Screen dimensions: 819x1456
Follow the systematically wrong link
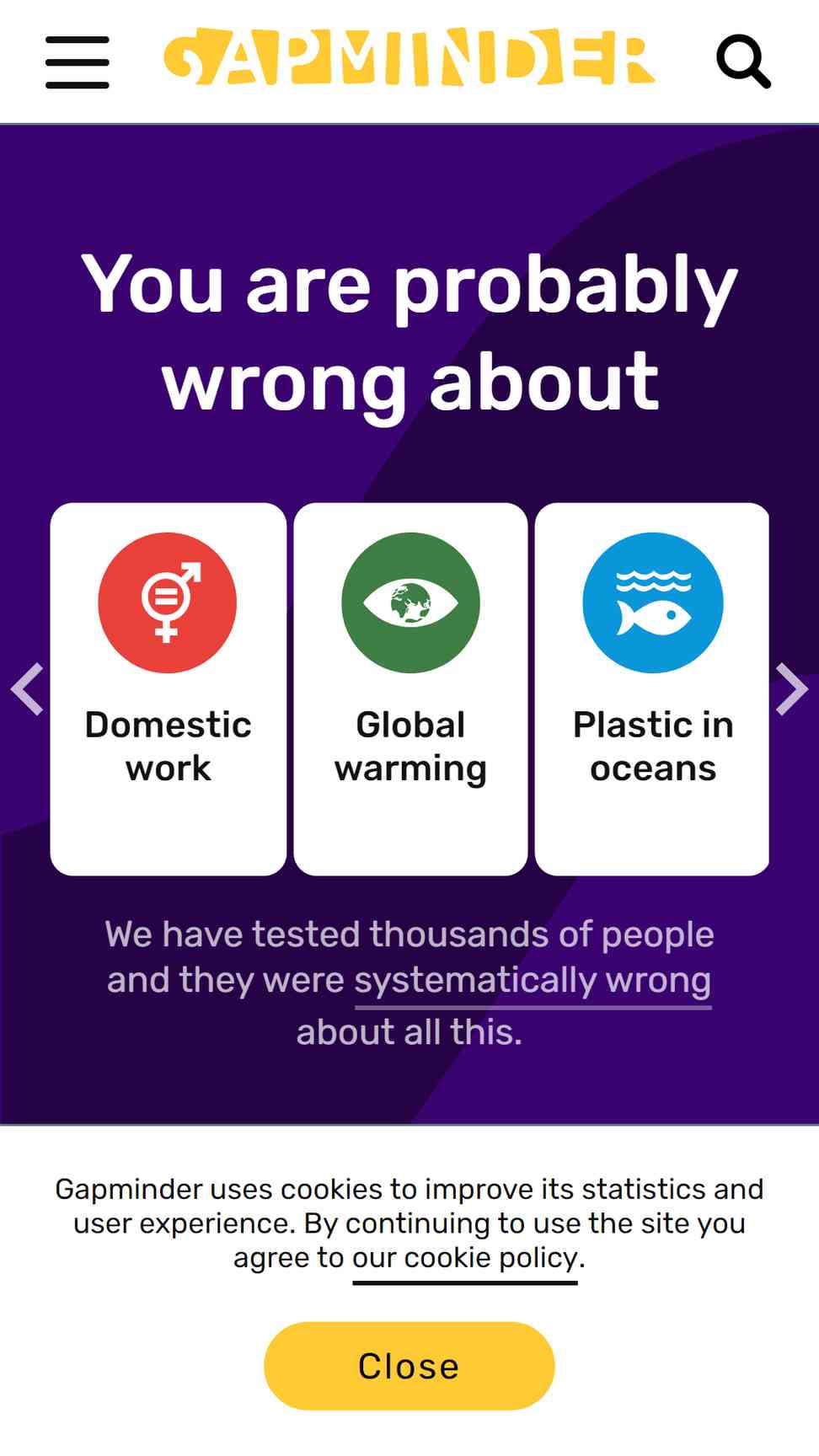(x=533, y=981)
